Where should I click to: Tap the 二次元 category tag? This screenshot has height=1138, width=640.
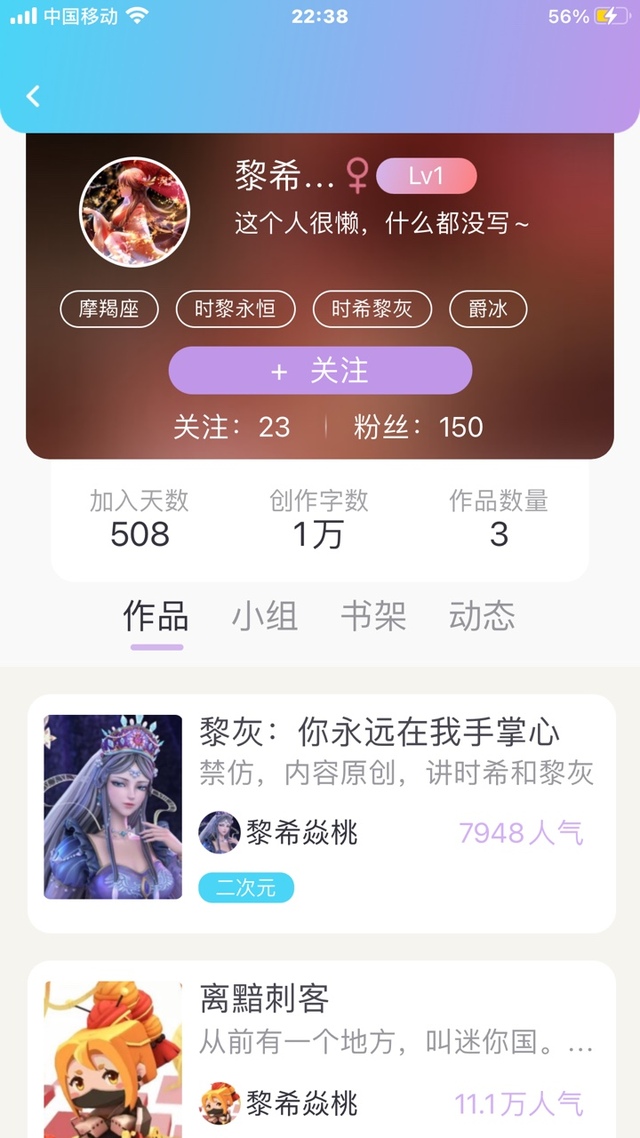click(x=246, y=887)
